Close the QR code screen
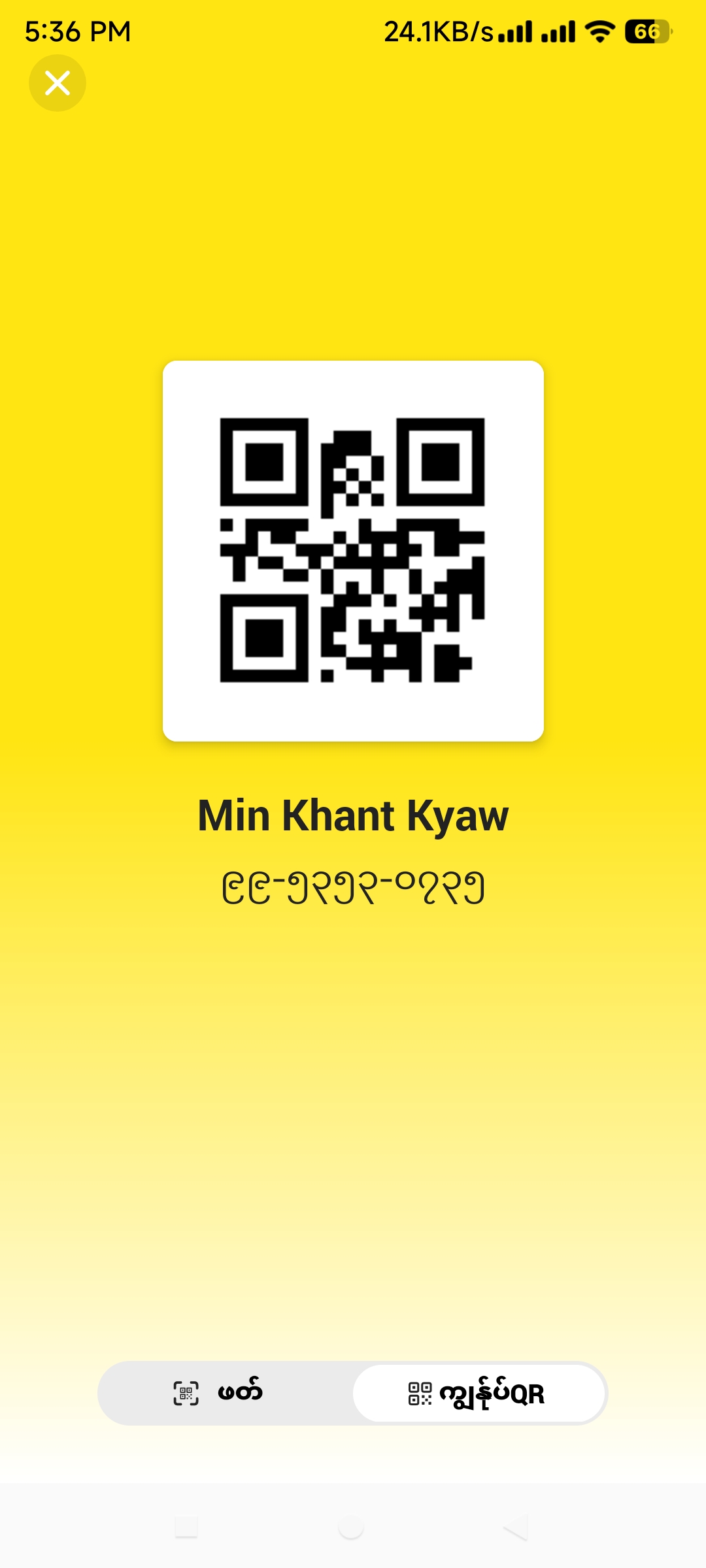706x1568 pixels. pyautogui.click(x=58, y=83)
